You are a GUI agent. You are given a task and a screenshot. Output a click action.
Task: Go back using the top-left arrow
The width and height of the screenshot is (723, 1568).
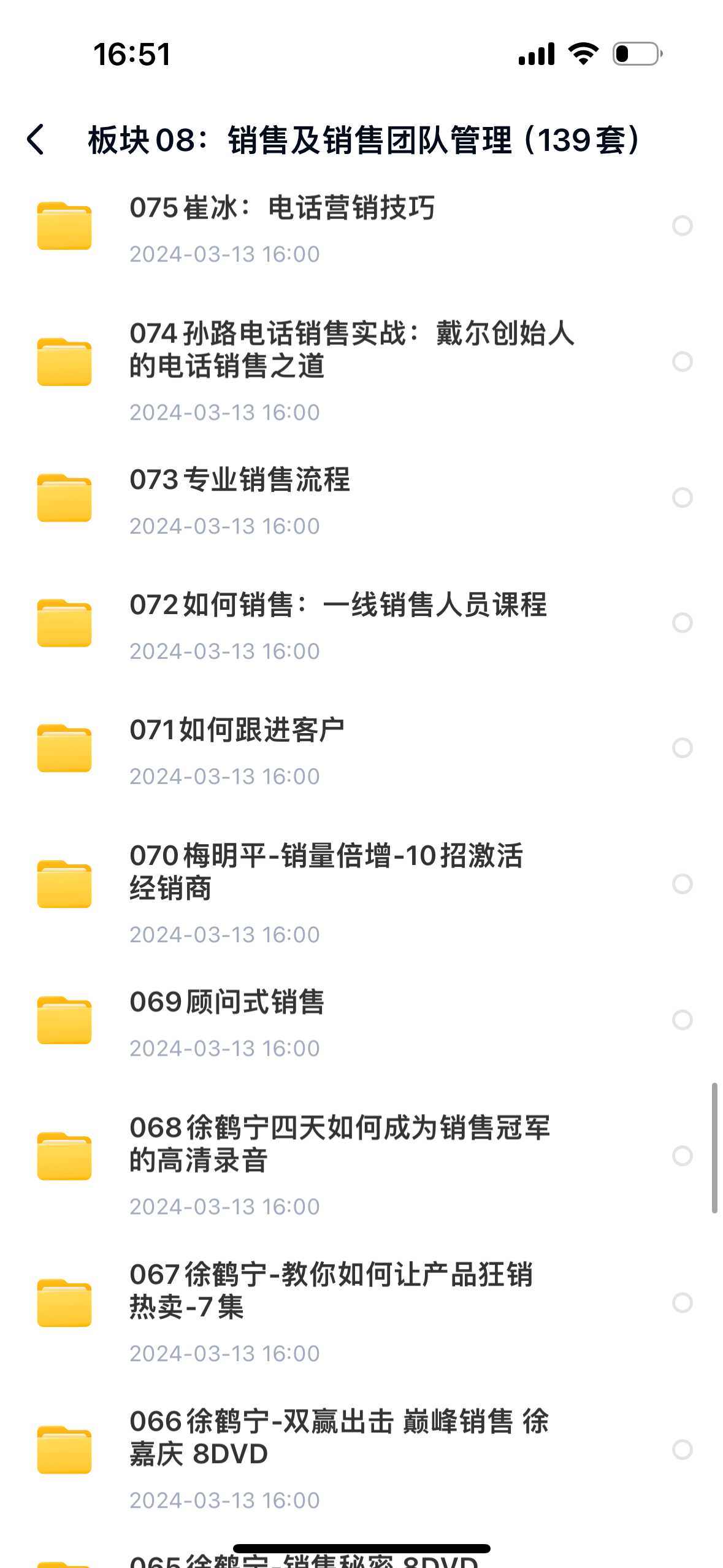pos(36,140)
